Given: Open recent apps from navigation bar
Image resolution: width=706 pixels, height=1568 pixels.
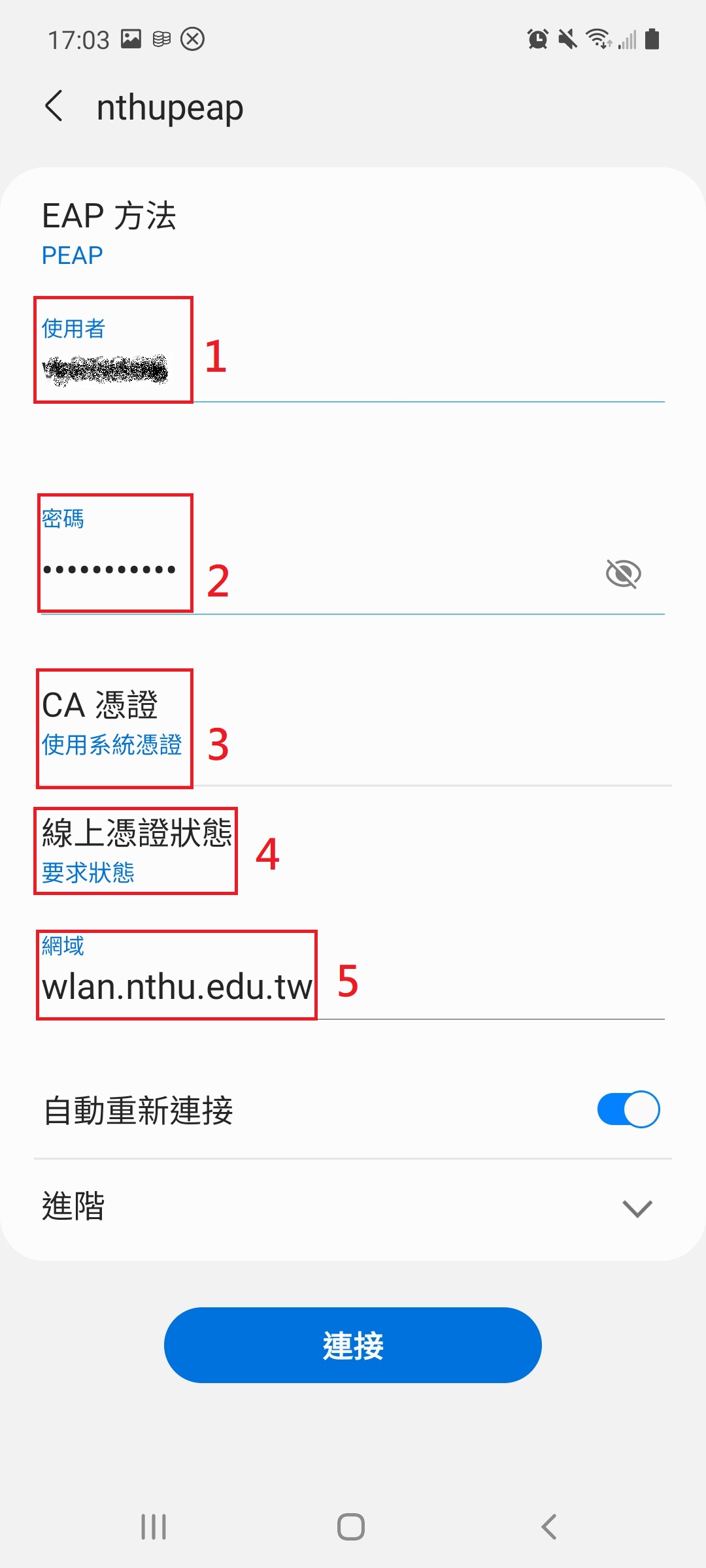Looking at the screenshot, I should click(154, 1527).
